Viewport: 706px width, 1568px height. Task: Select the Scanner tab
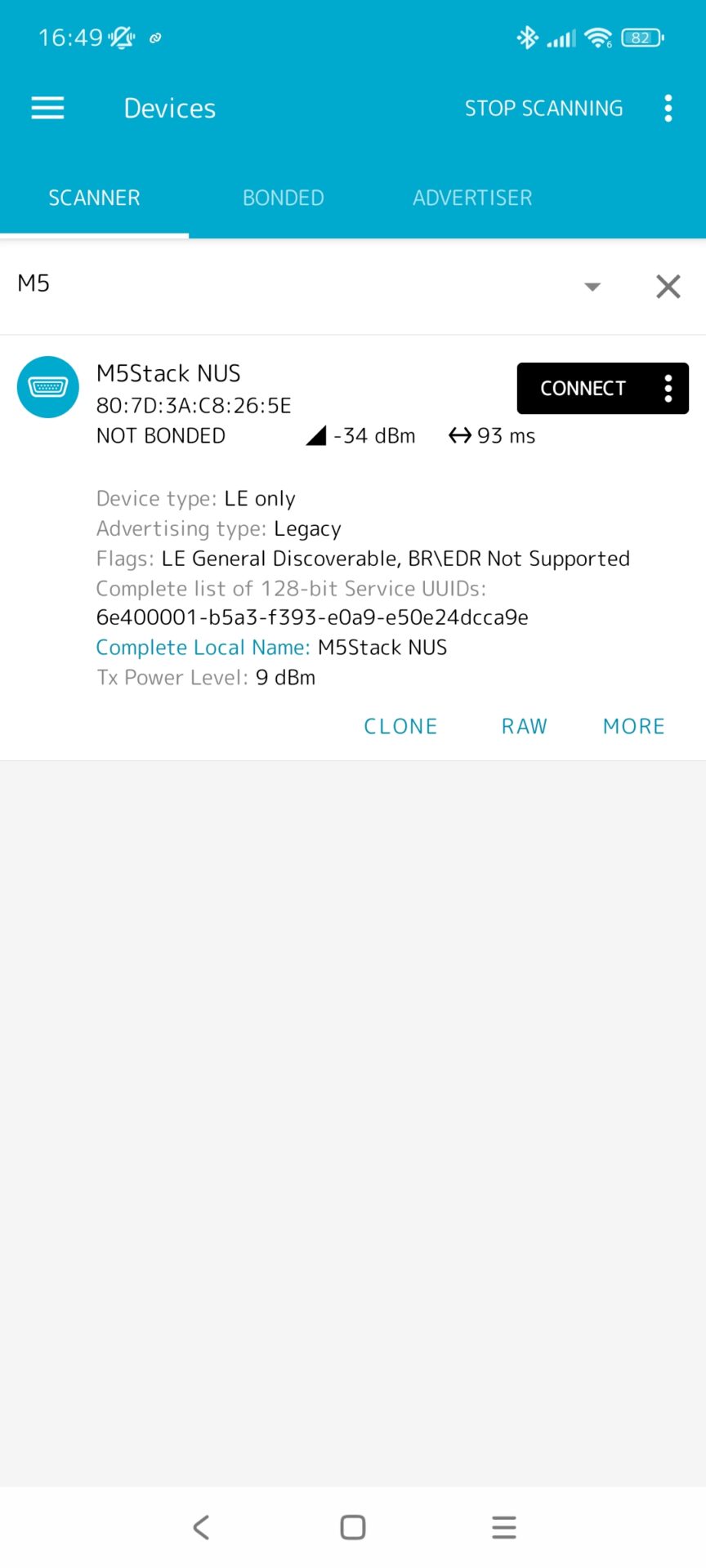tap(94, 198)
